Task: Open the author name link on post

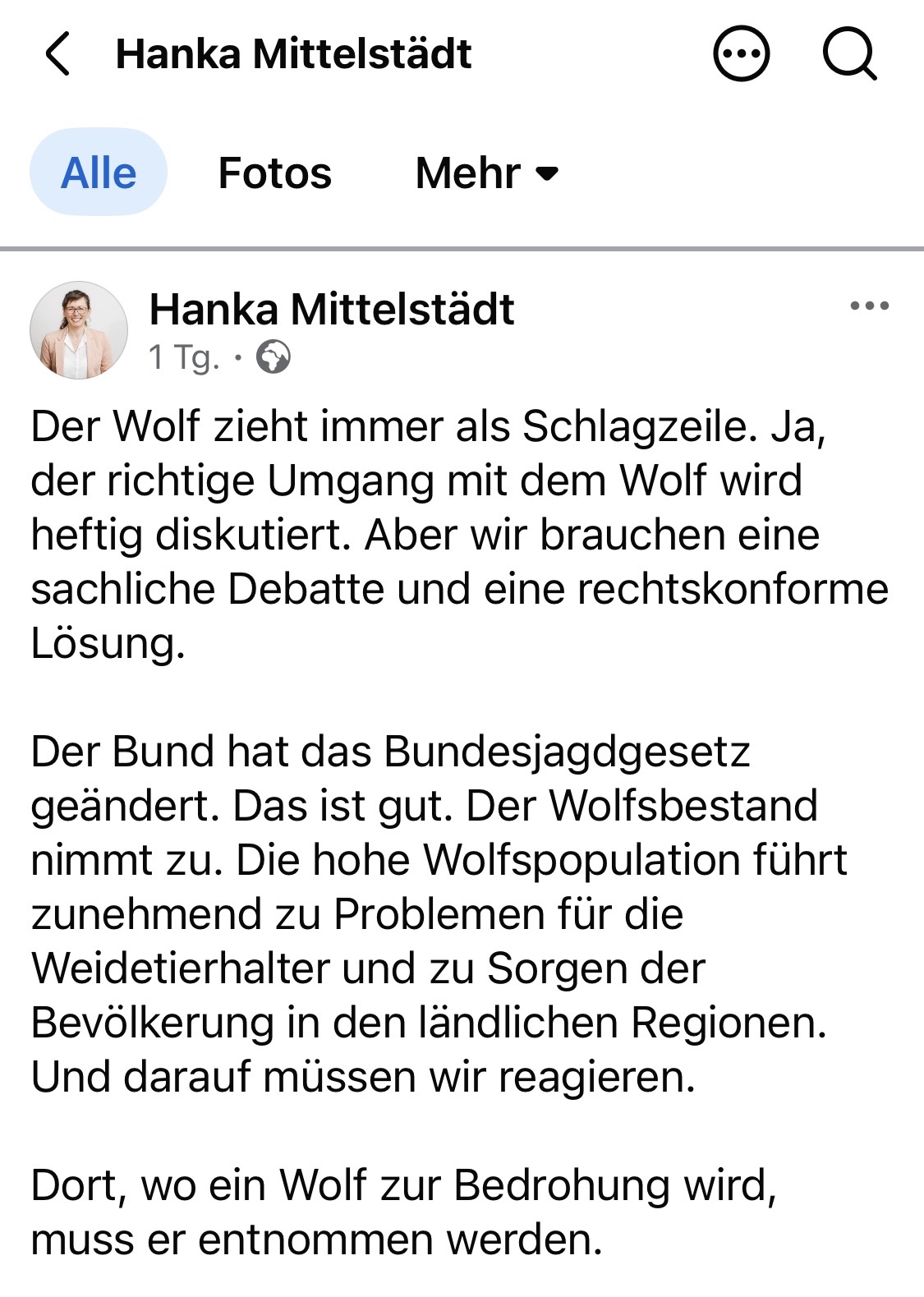Action: click(332, 310)
